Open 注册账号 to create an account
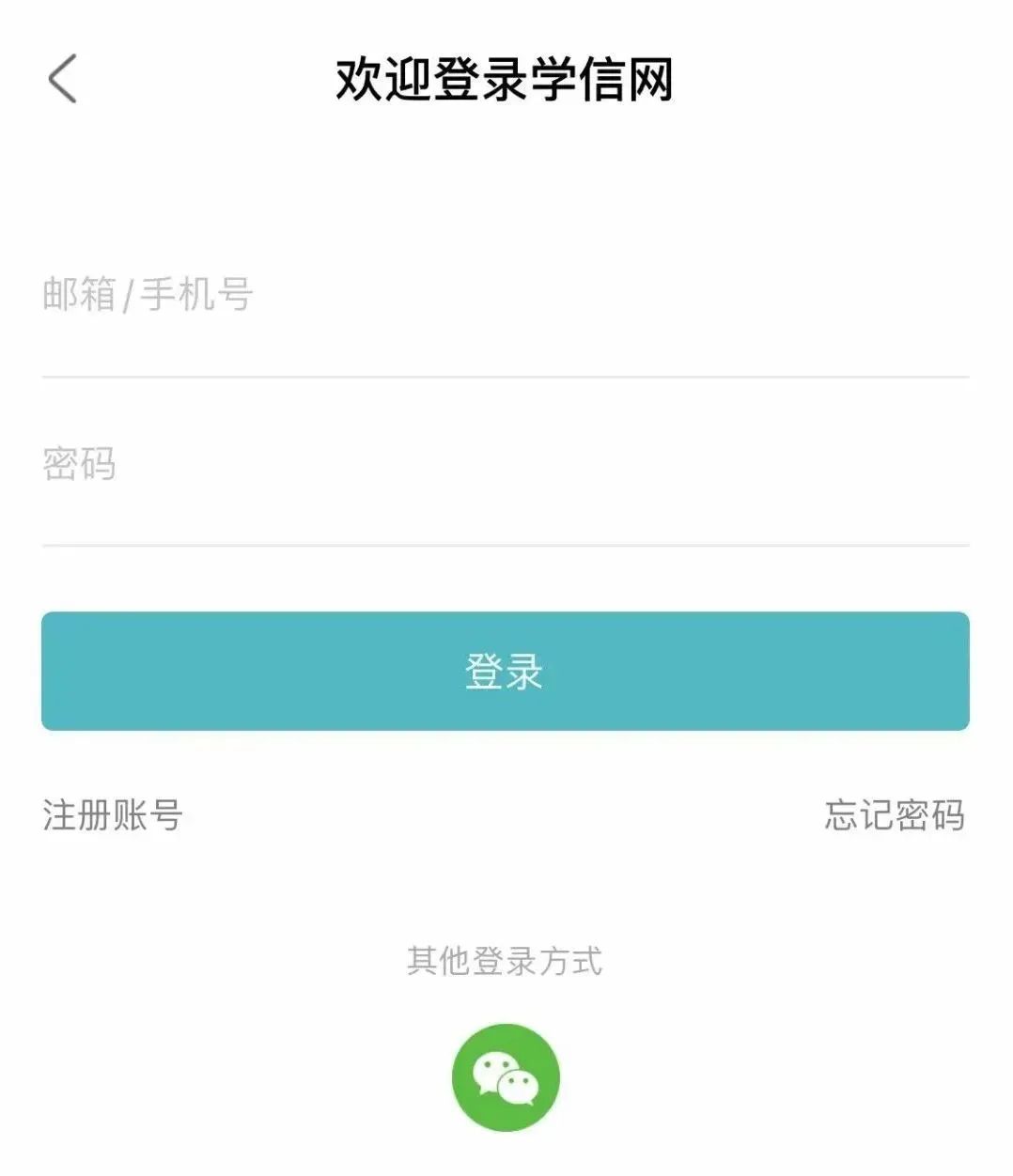 pyautogui.click(x=112, y=815)
